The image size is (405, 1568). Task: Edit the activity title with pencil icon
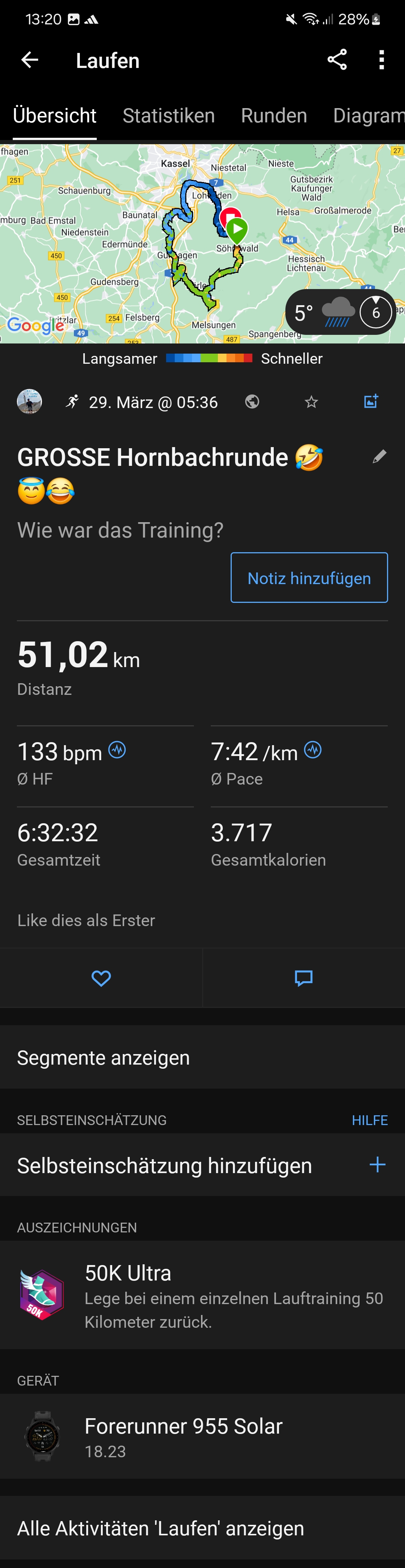click(379, 456)
